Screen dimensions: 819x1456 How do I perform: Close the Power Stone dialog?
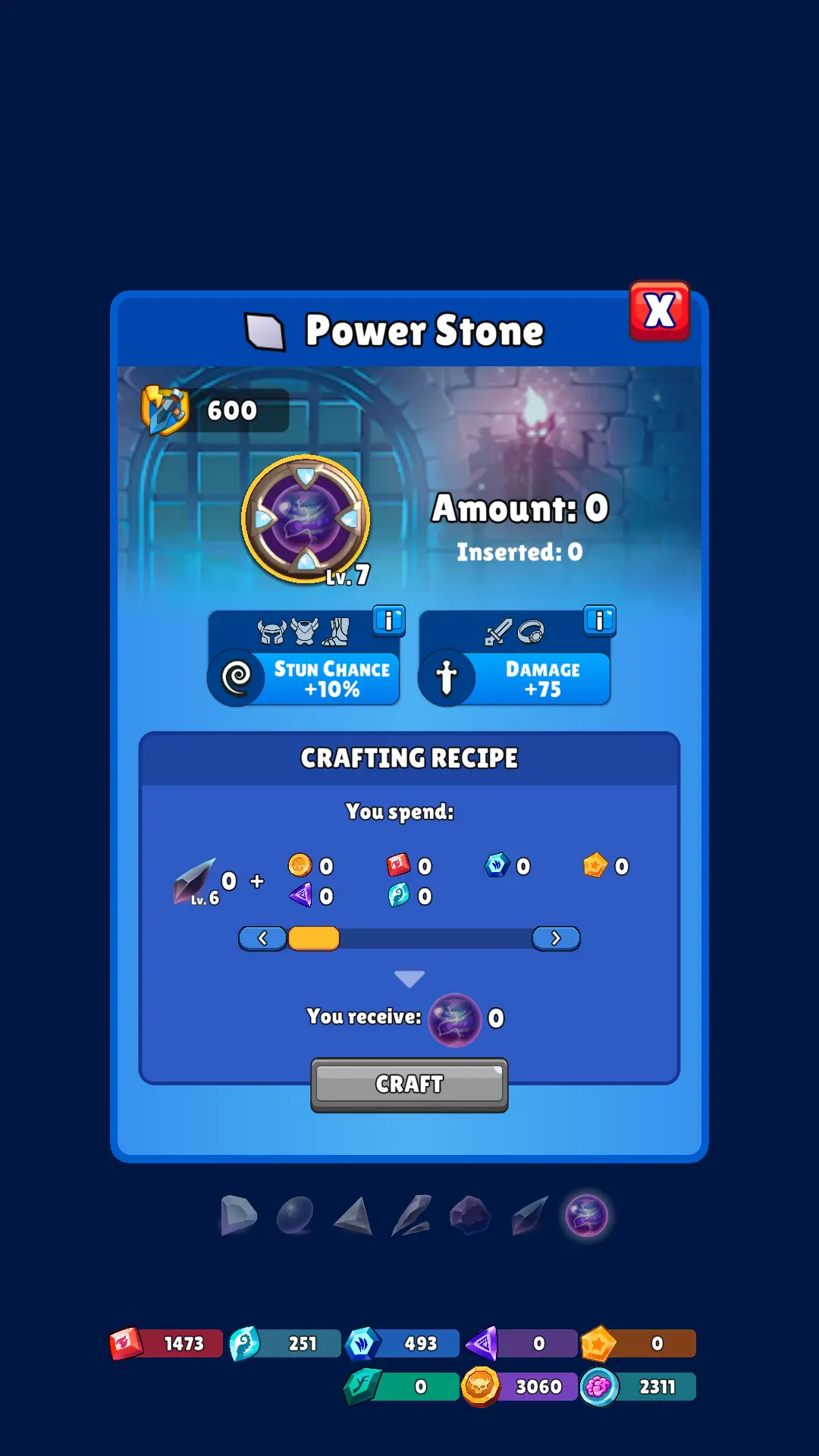[659, 311]
